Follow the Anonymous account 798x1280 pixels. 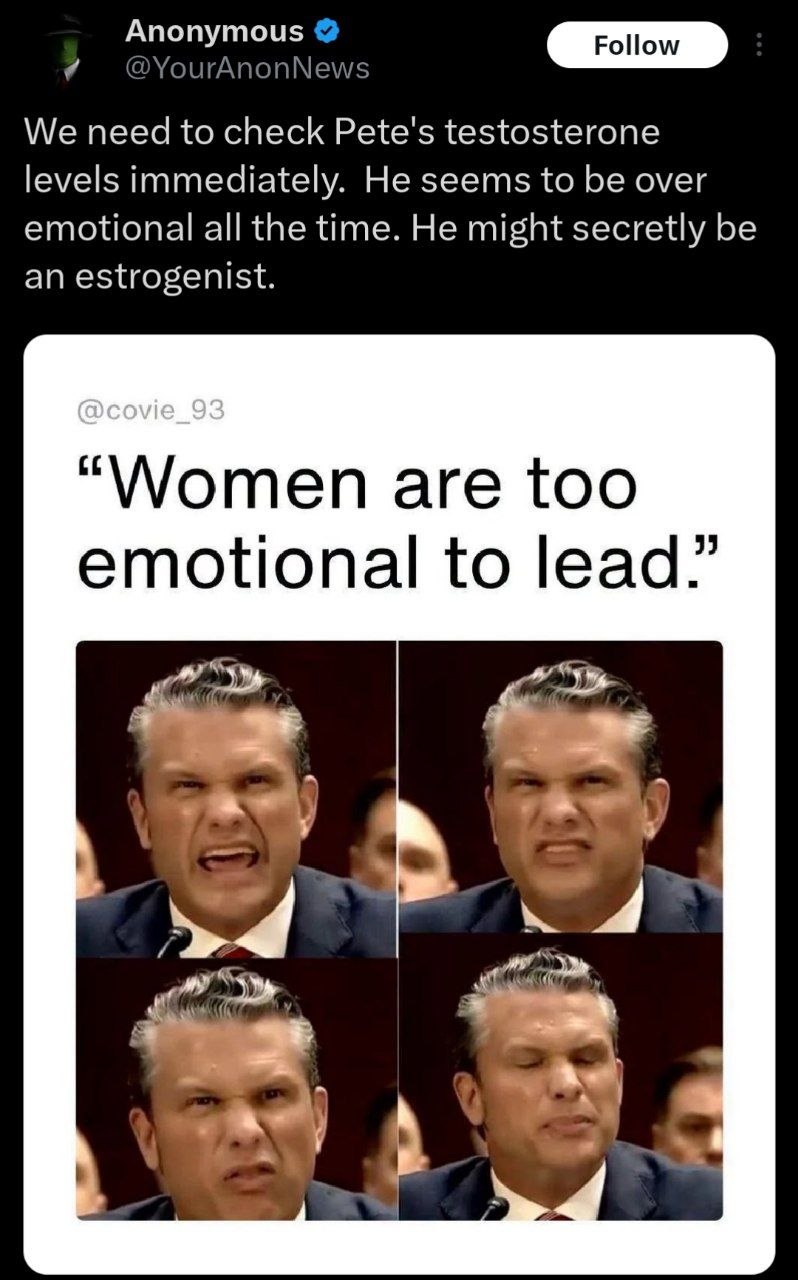pyautogui.click(x=637, y=45)
